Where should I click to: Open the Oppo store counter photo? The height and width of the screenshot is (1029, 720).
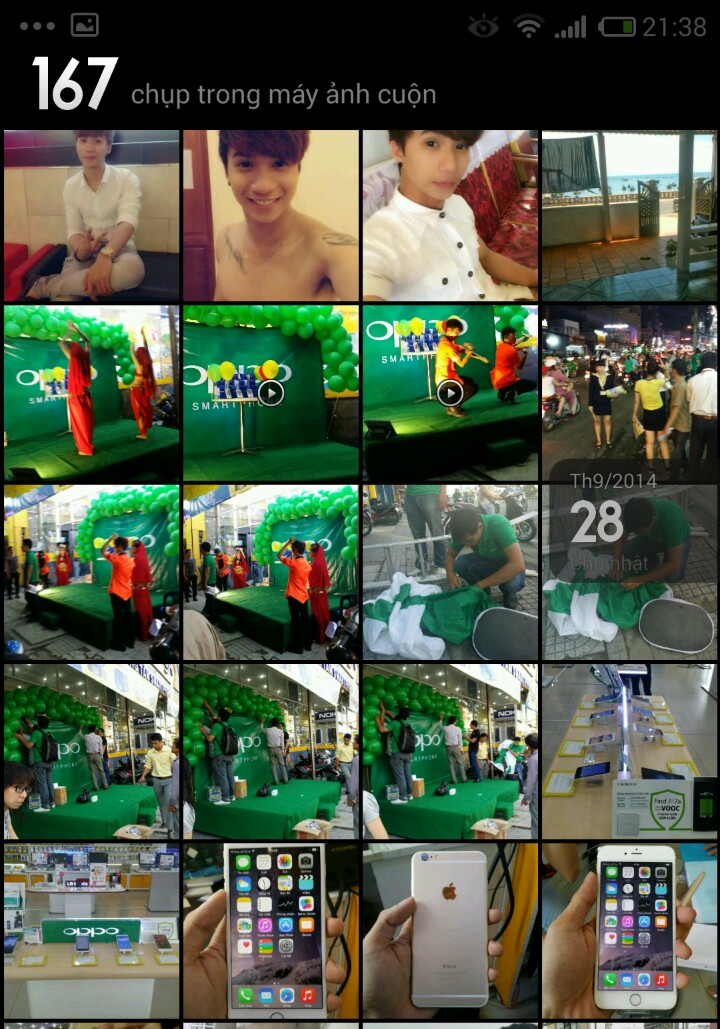(92, 930)
